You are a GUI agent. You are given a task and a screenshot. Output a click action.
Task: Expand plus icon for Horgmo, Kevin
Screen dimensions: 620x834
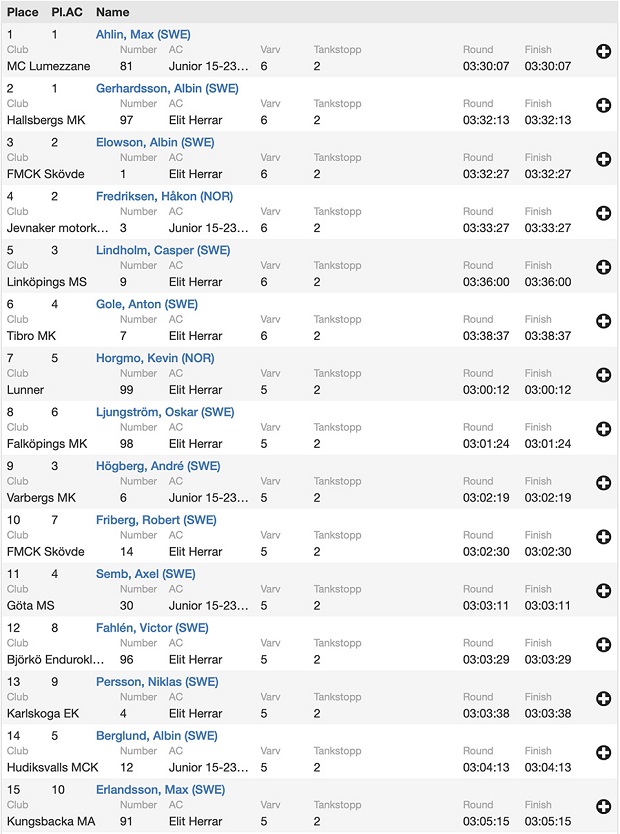coord(603,375)
